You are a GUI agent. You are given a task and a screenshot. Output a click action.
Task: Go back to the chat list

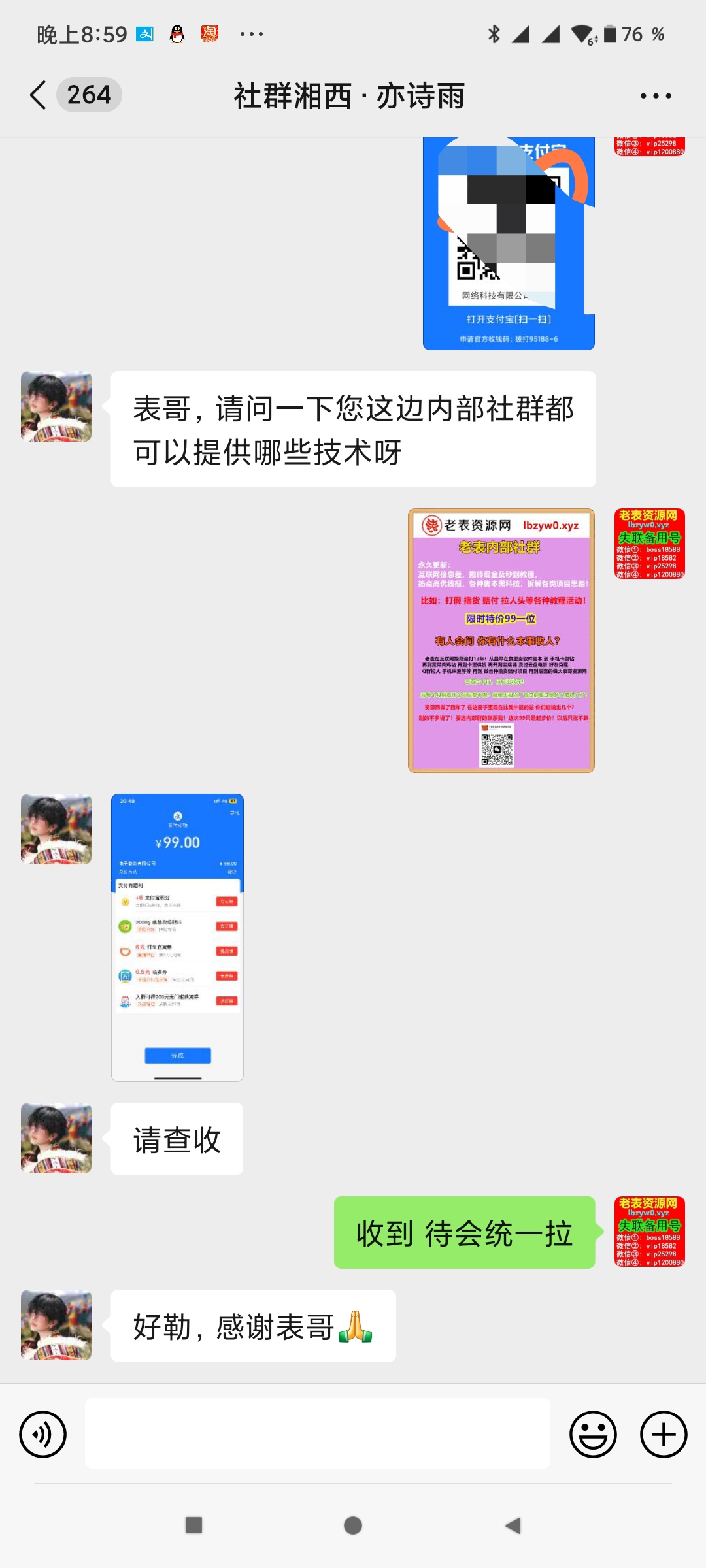39,95
